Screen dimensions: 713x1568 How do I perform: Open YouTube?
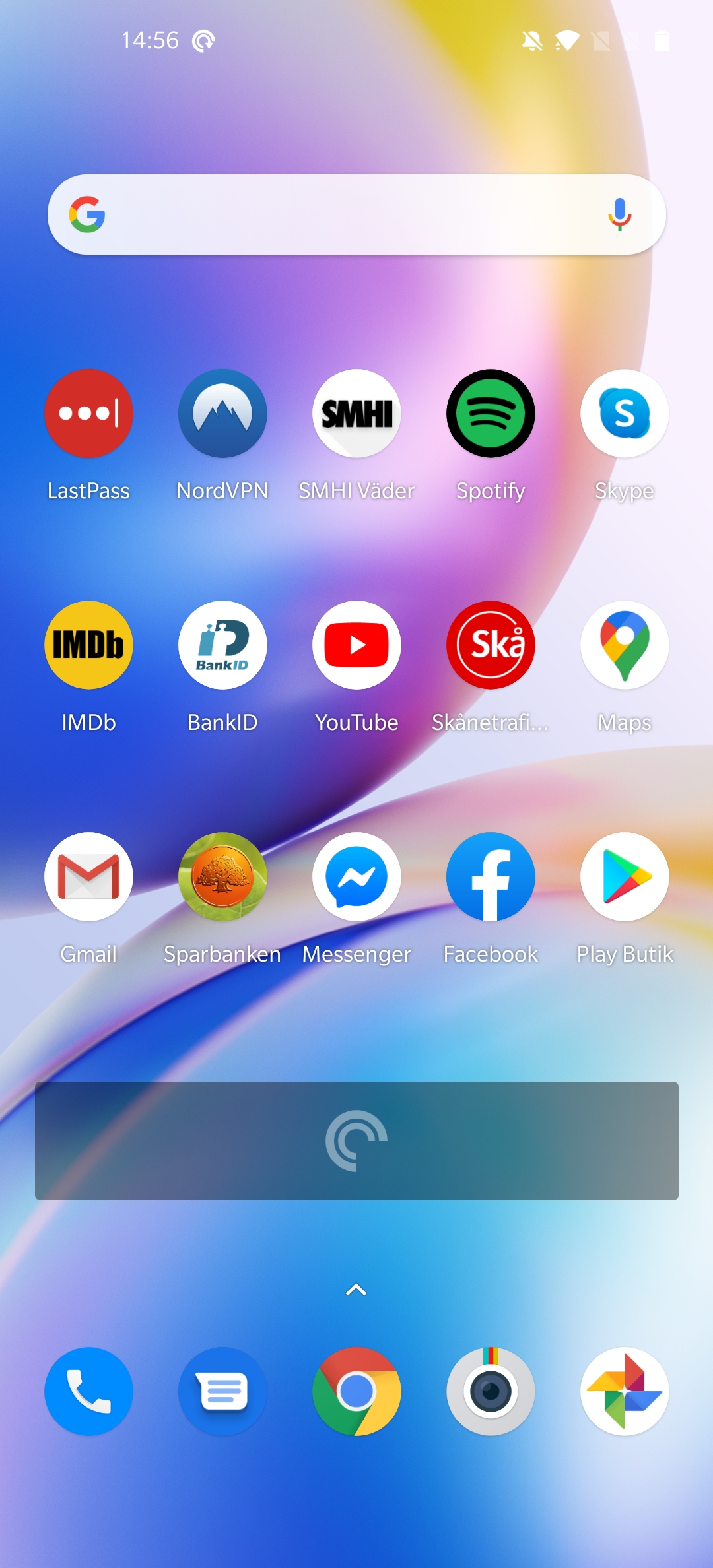click(x=356, y=645)
